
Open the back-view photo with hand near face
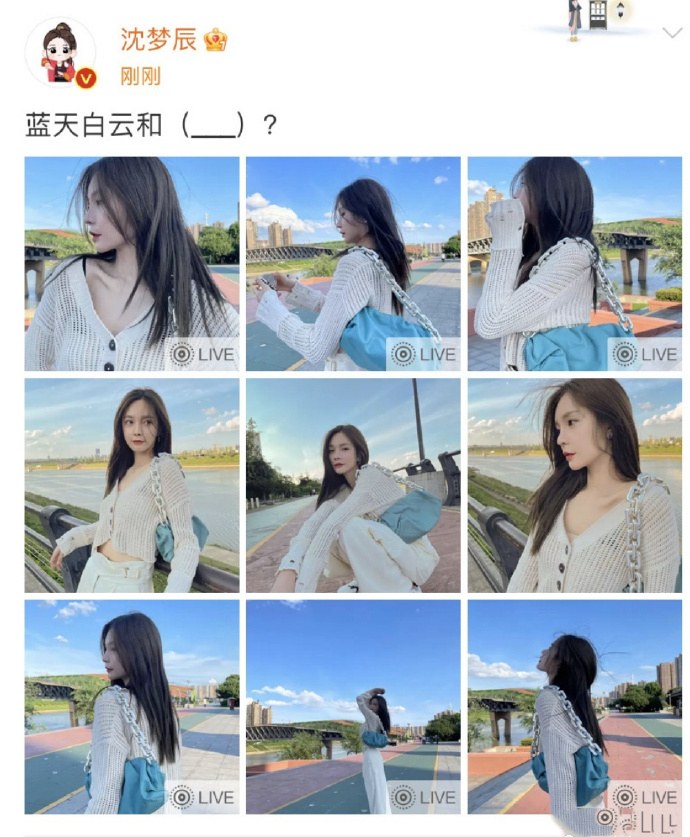574,263
